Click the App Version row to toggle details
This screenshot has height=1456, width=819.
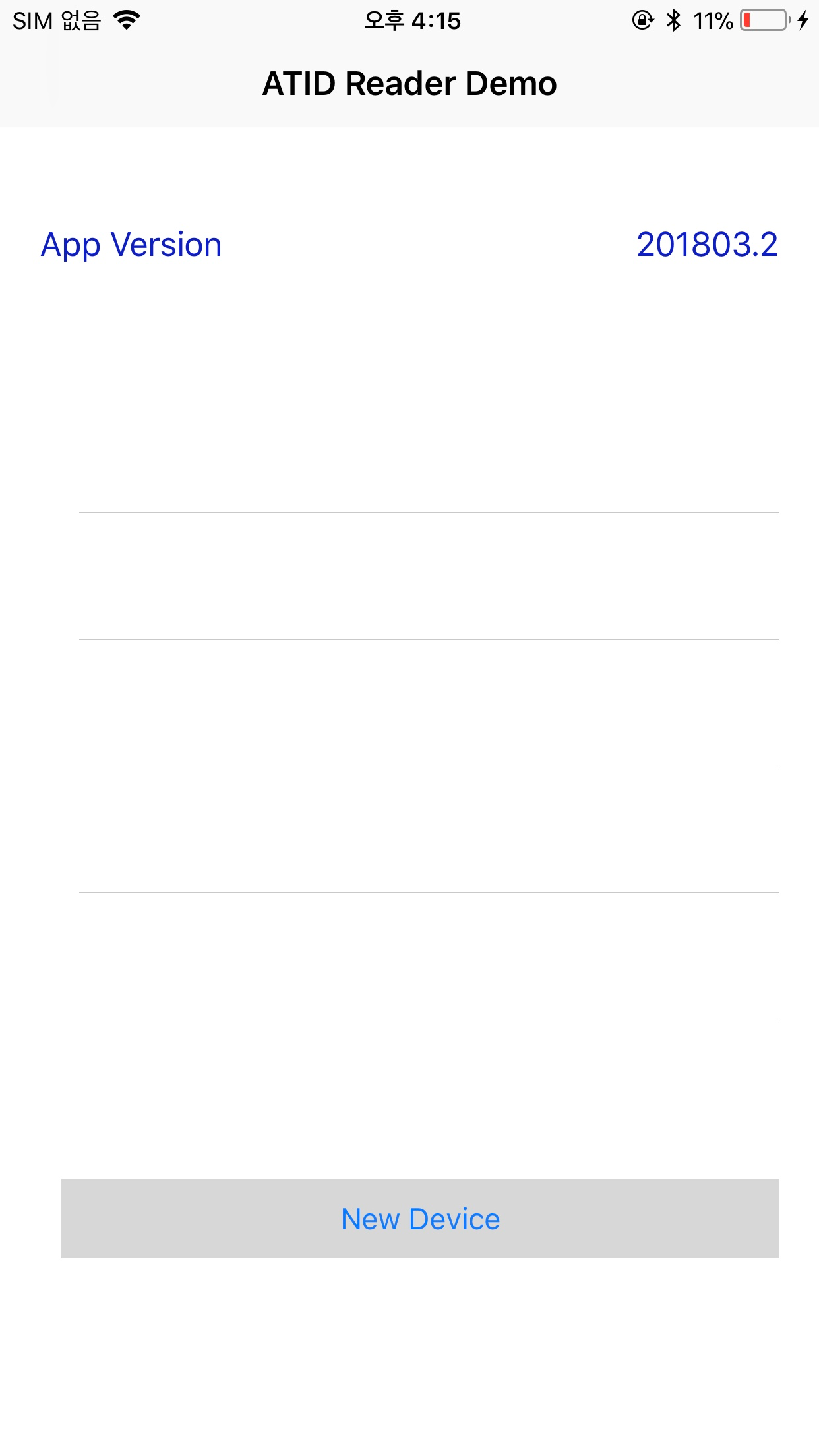(x=409, y=245)
